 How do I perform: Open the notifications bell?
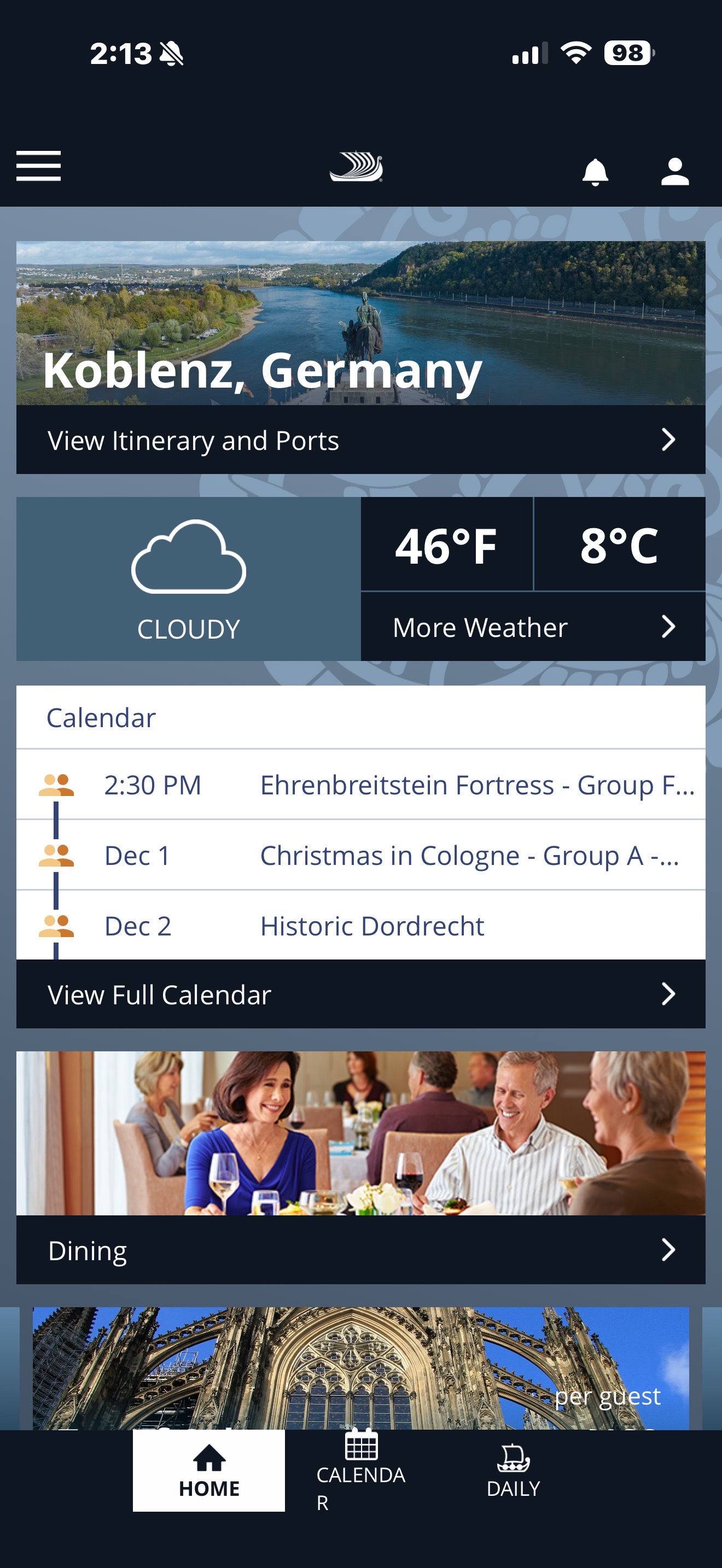(x=595, y=172)
